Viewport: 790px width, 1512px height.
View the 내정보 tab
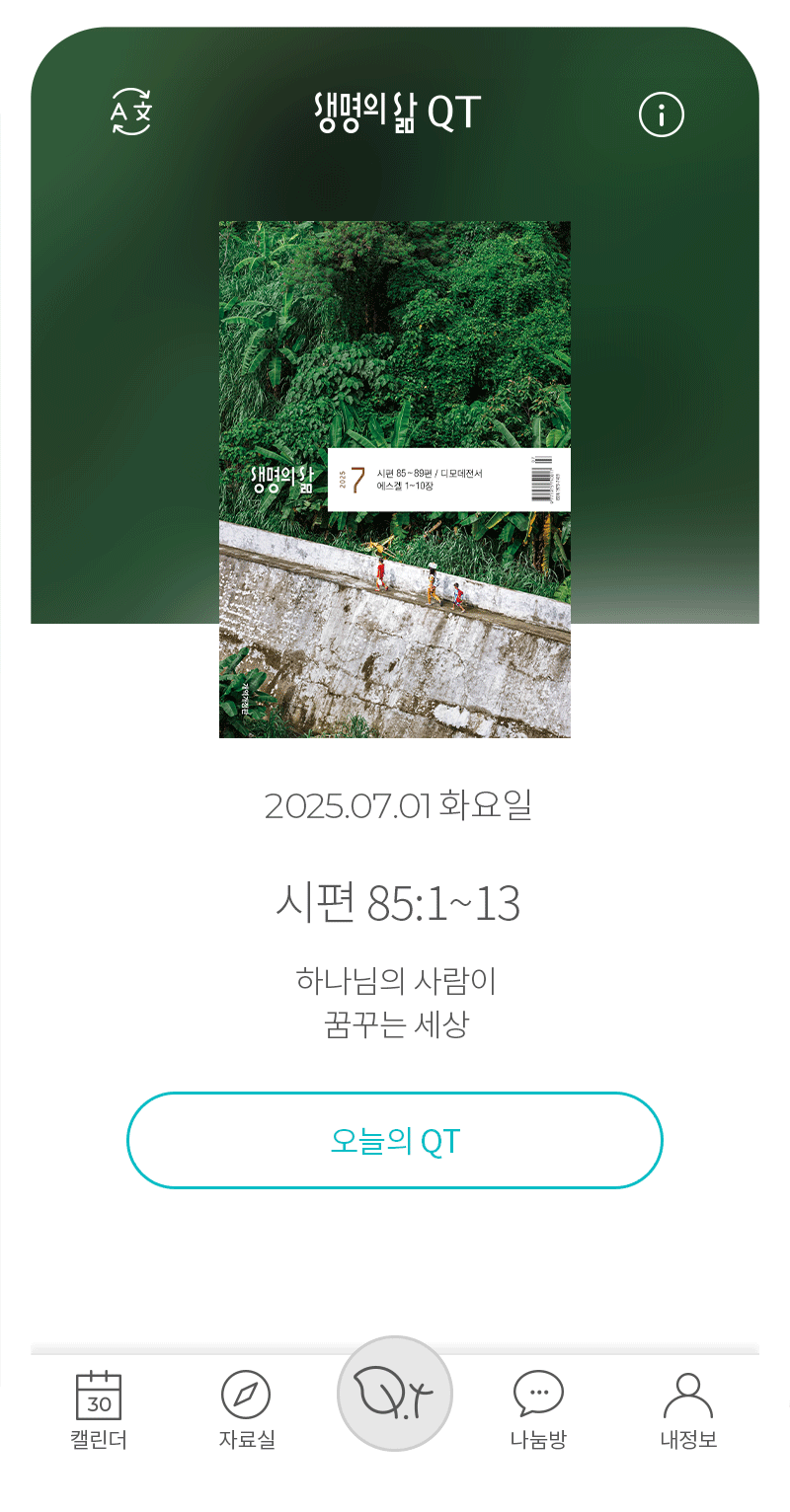(688, 1408)
